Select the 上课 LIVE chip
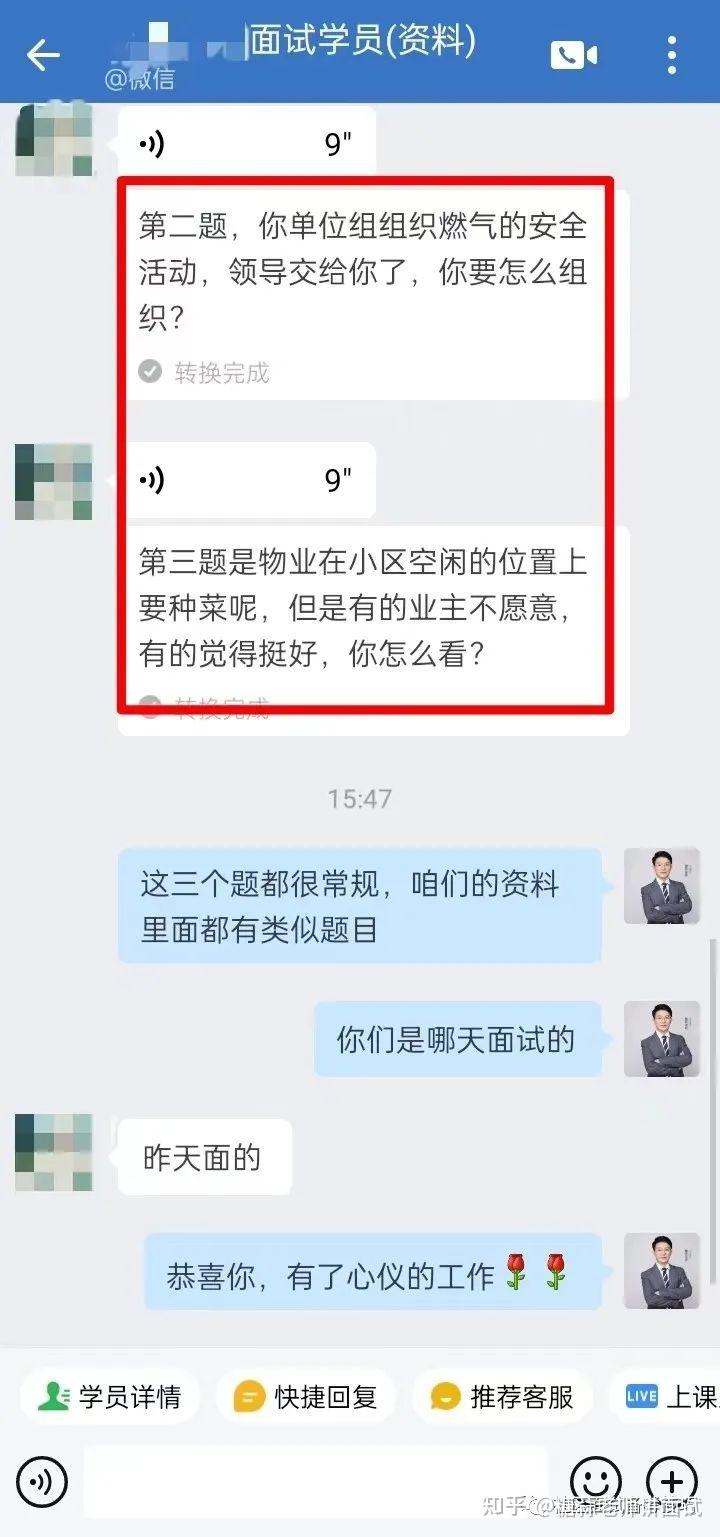720x1537 pixels. (x=666, y=1396)
